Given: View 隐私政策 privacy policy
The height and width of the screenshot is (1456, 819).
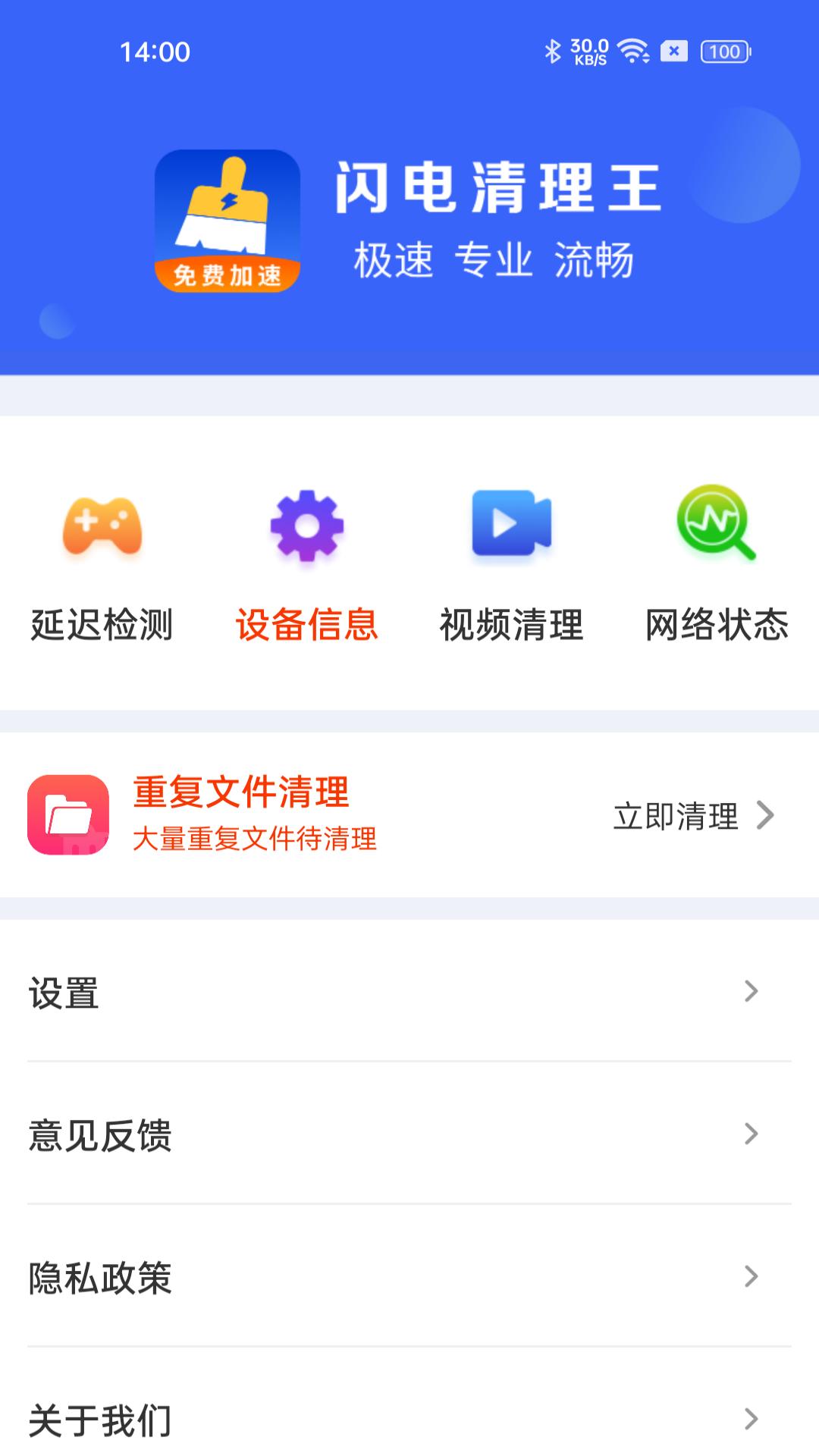Looking at the screenshot, I should pos(409,1277).
